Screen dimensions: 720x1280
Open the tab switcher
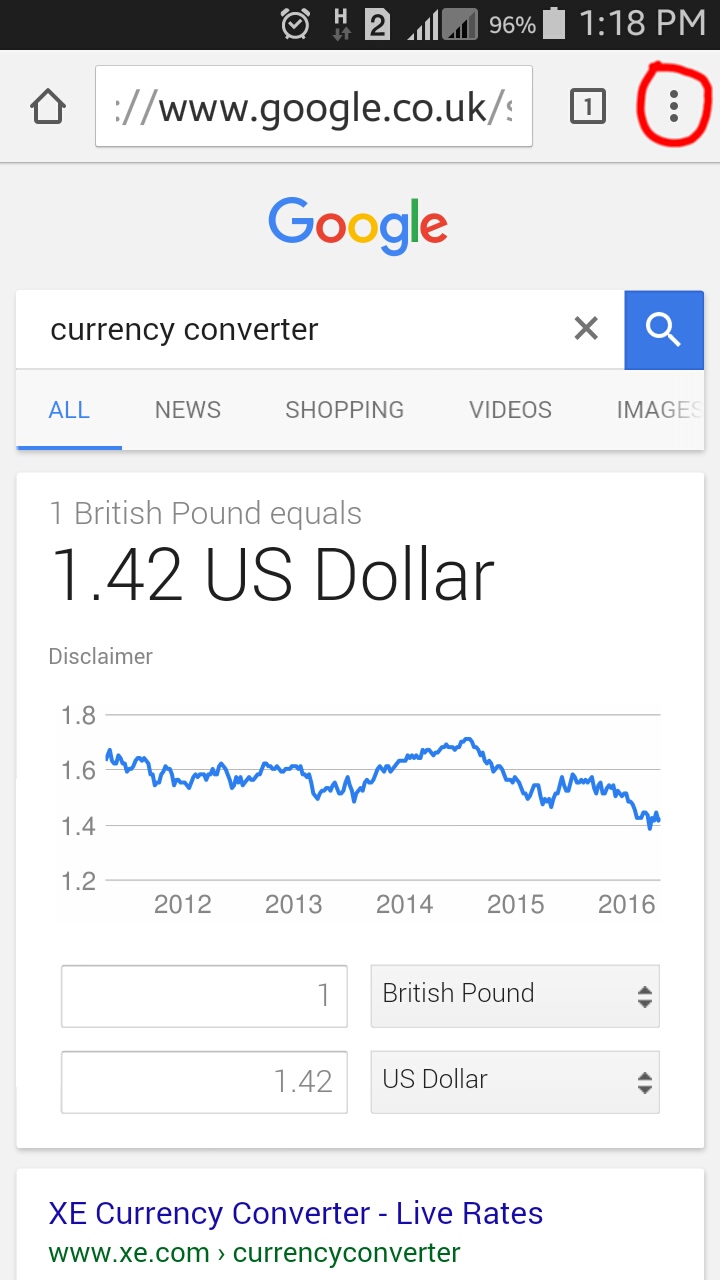click(588, 106)
